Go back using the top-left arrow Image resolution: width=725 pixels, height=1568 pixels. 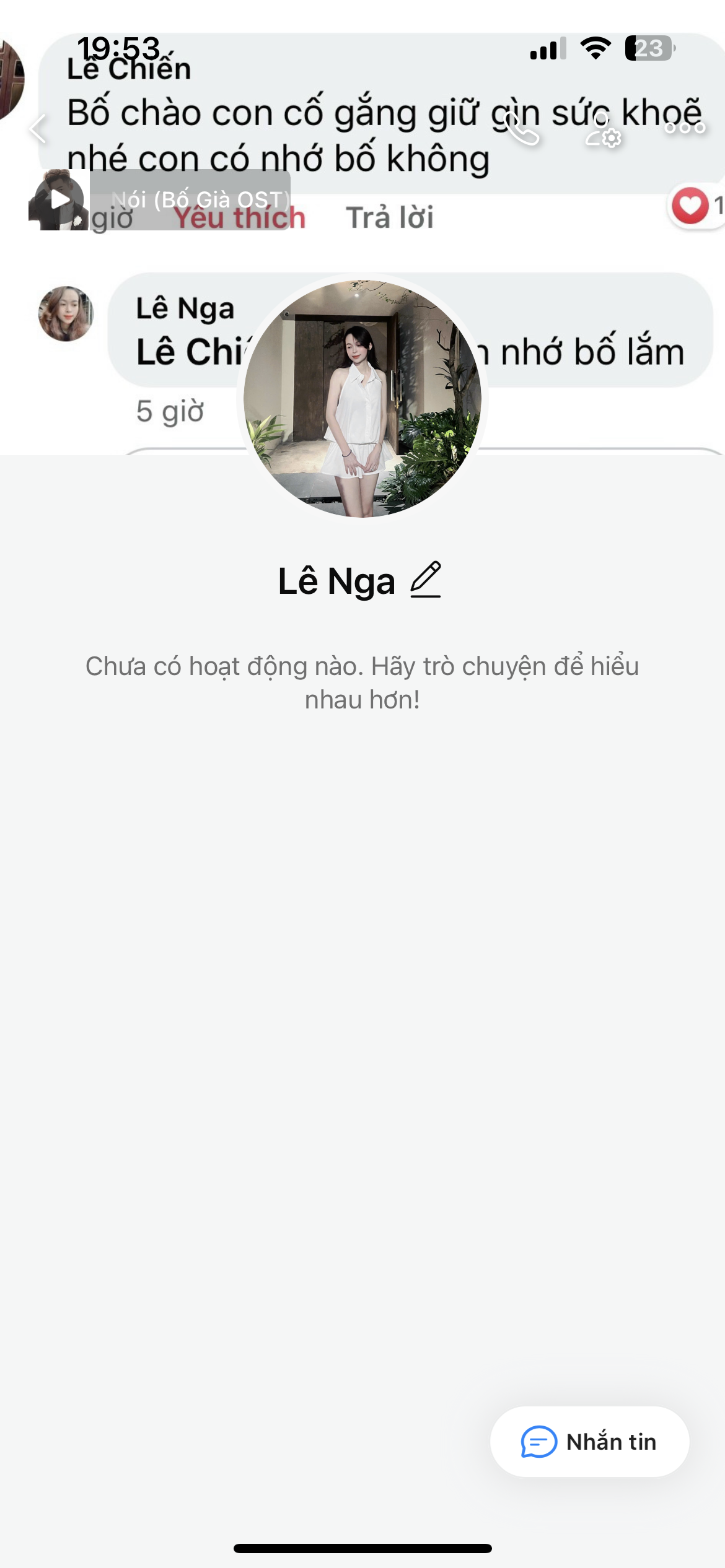[x=38, y=129]
